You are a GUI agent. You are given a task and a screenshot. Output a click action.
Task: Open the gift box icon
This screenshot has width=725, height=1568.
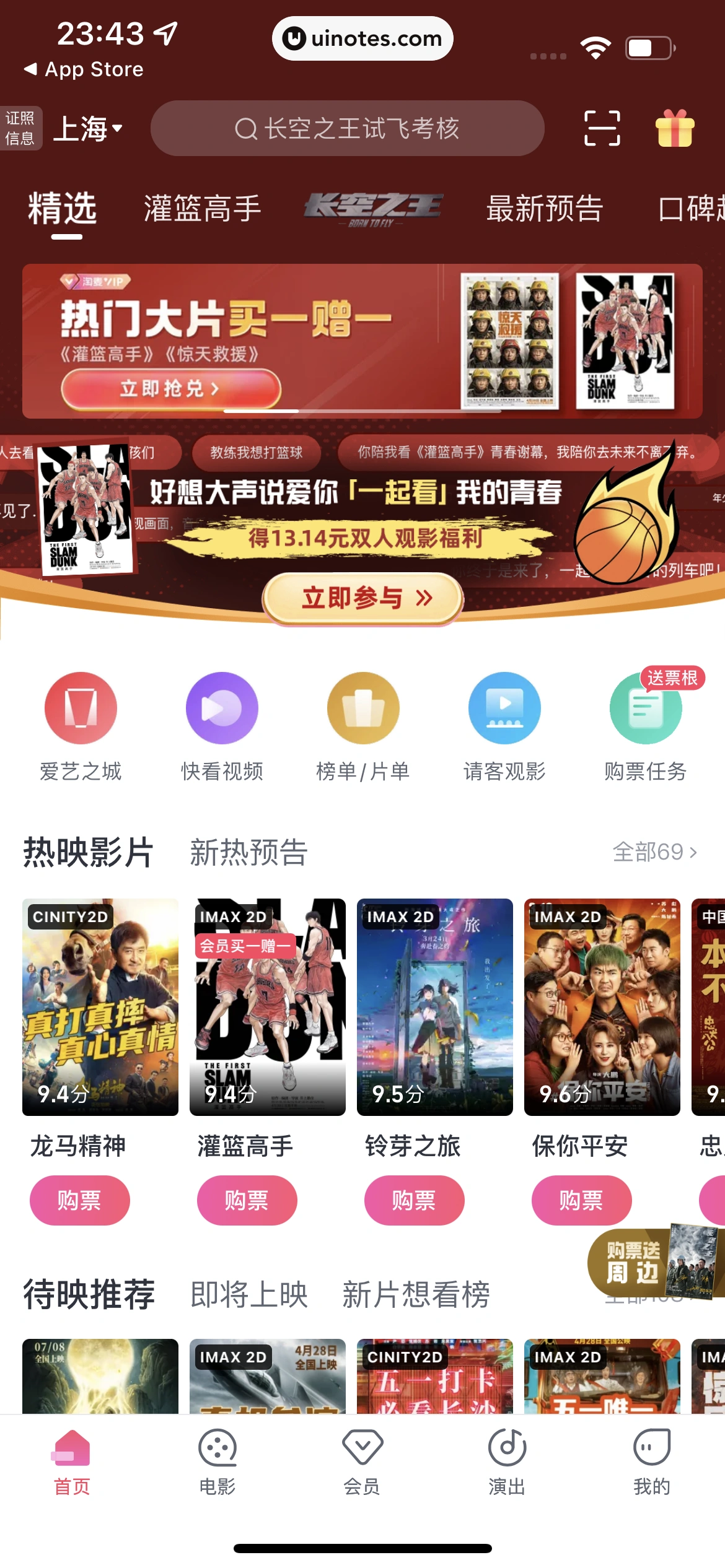[674, 128]
